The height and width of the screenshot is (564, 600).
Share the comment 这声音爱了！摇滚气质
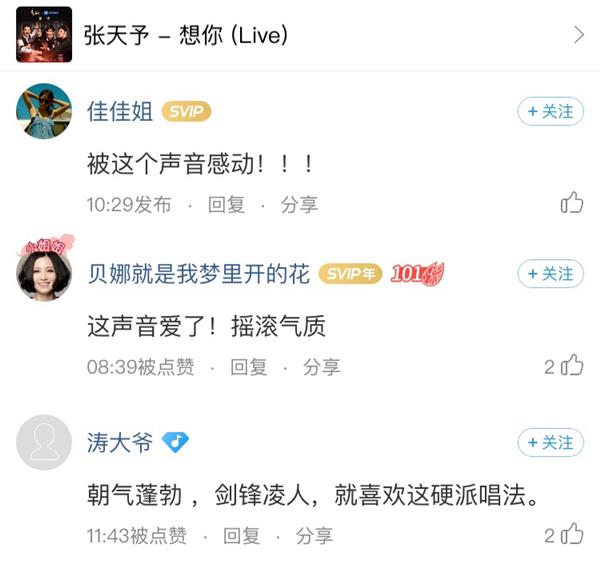pos(322,367)
